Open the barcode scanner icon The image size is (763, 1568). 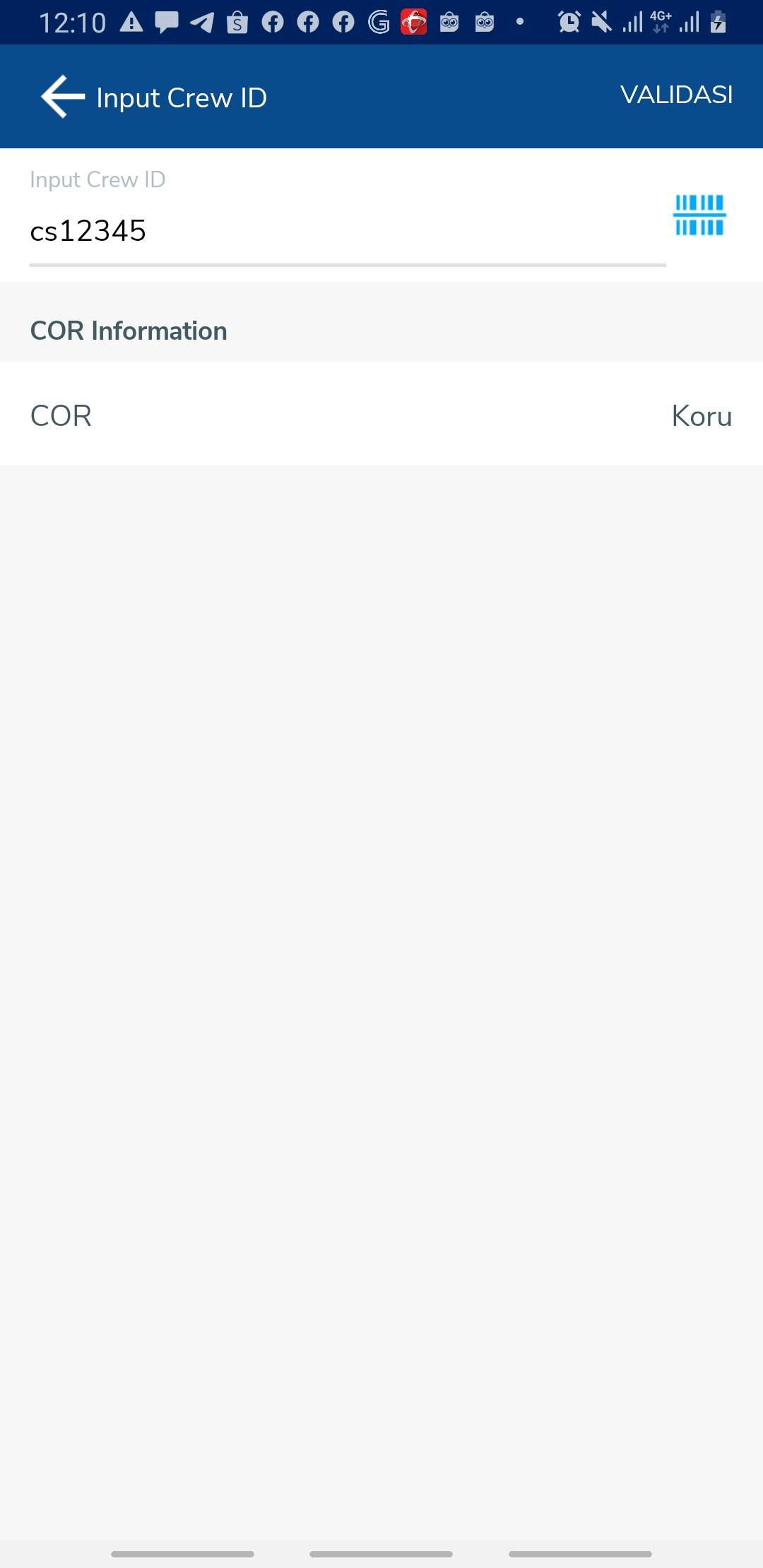pos(699,215)
